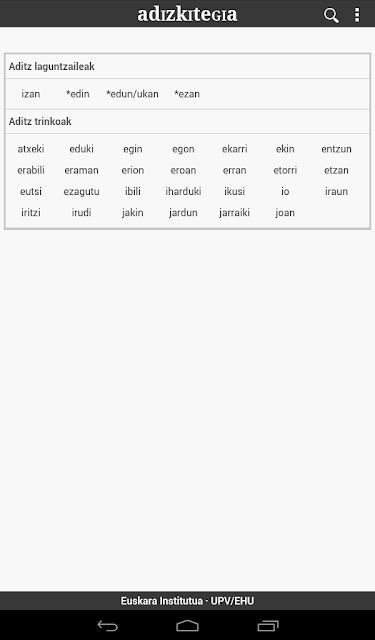This screenshot has width=375, height=640.
Task: Choose the *edun/ukan verb
Action: click(132, 94)
